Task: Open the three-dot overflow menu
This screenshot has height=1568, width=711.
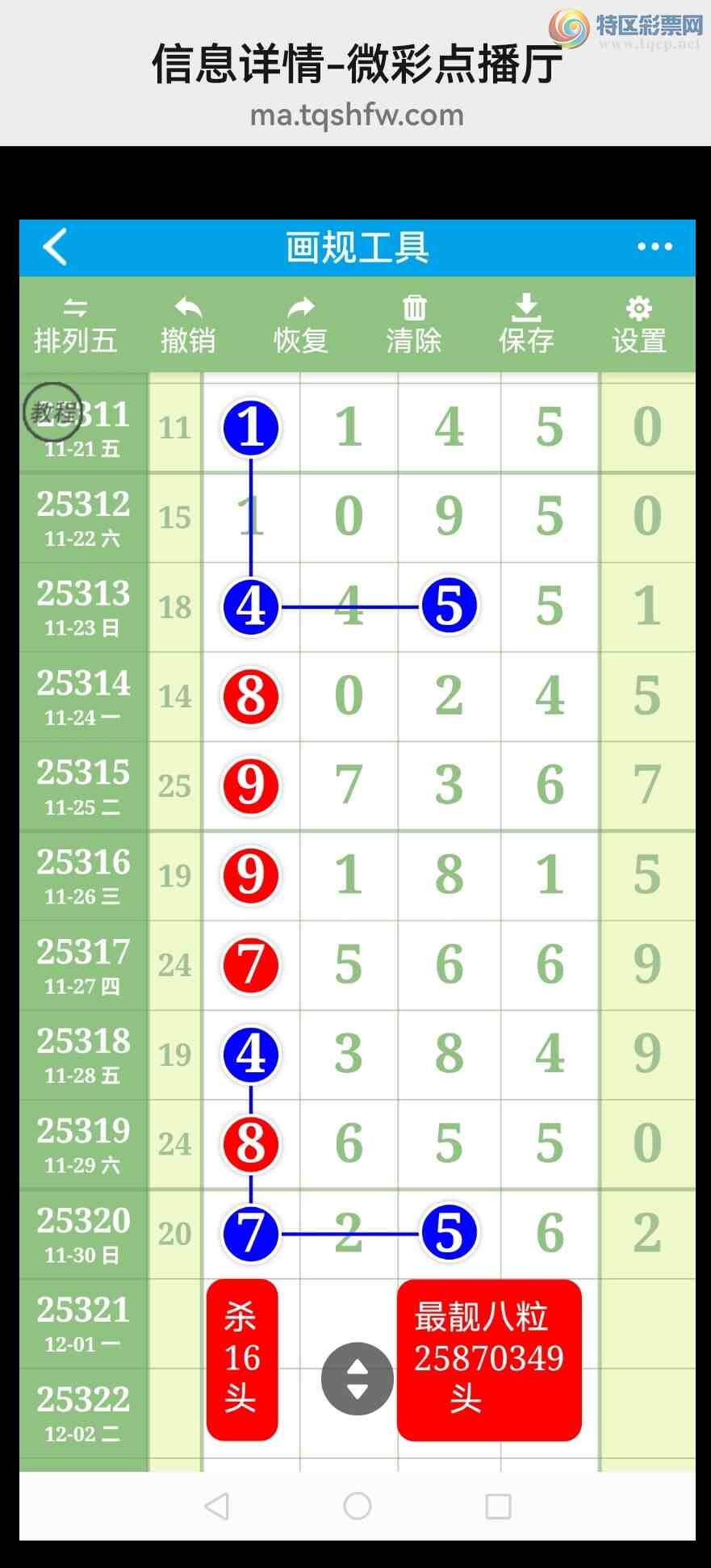Action: click(x=655, y=247)
